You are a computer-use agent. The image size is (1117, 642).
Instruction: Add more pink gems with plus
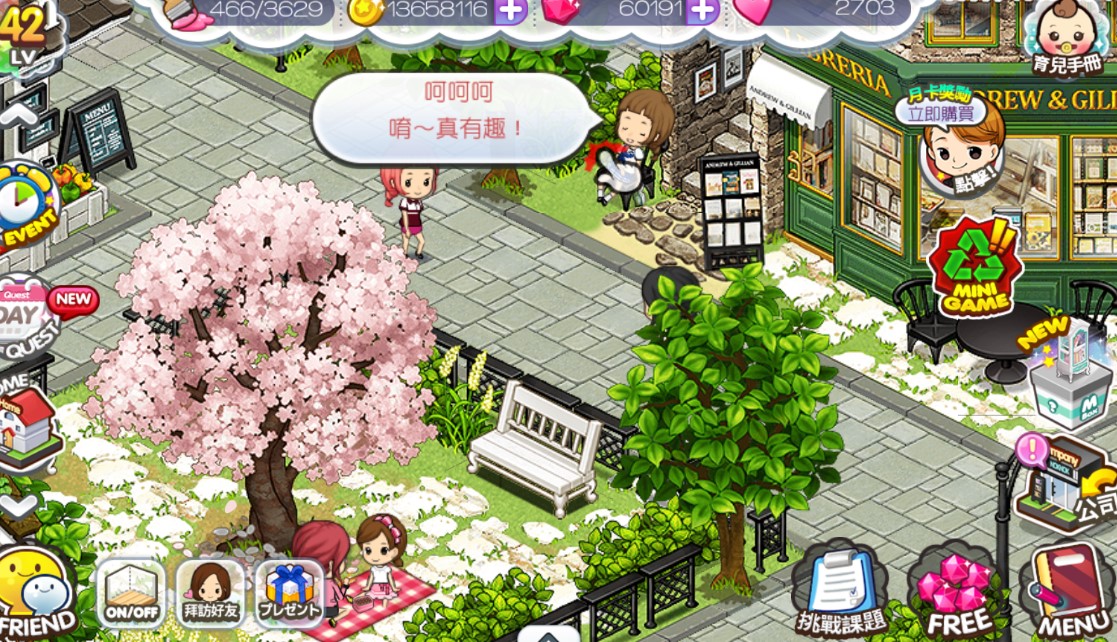coord(704,11)
